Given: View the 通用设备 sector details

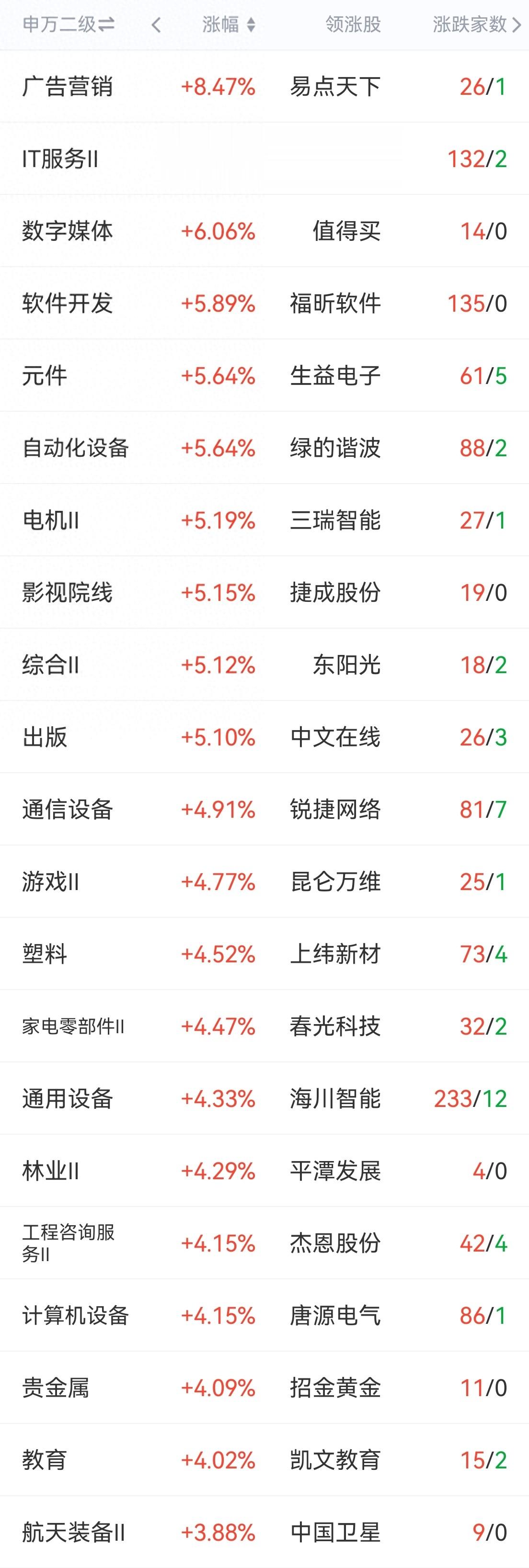Looking at the screenshot, I should click(264, 1099).
